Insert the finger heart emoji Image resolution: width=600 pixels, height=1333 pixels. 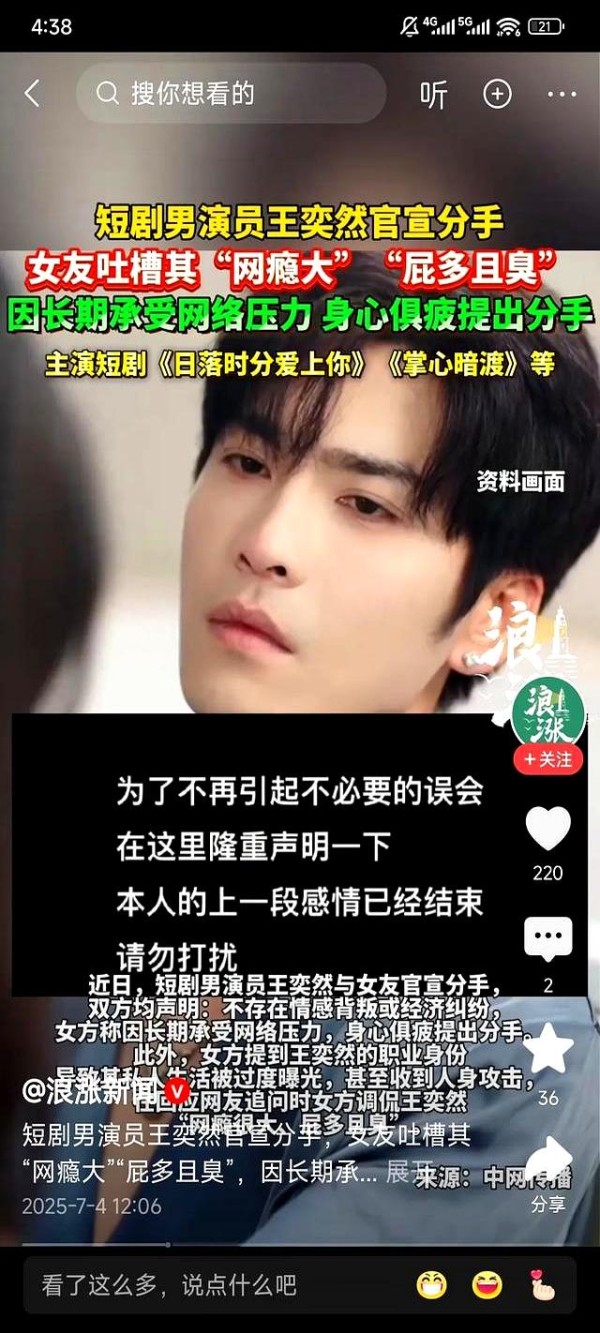543,1285
